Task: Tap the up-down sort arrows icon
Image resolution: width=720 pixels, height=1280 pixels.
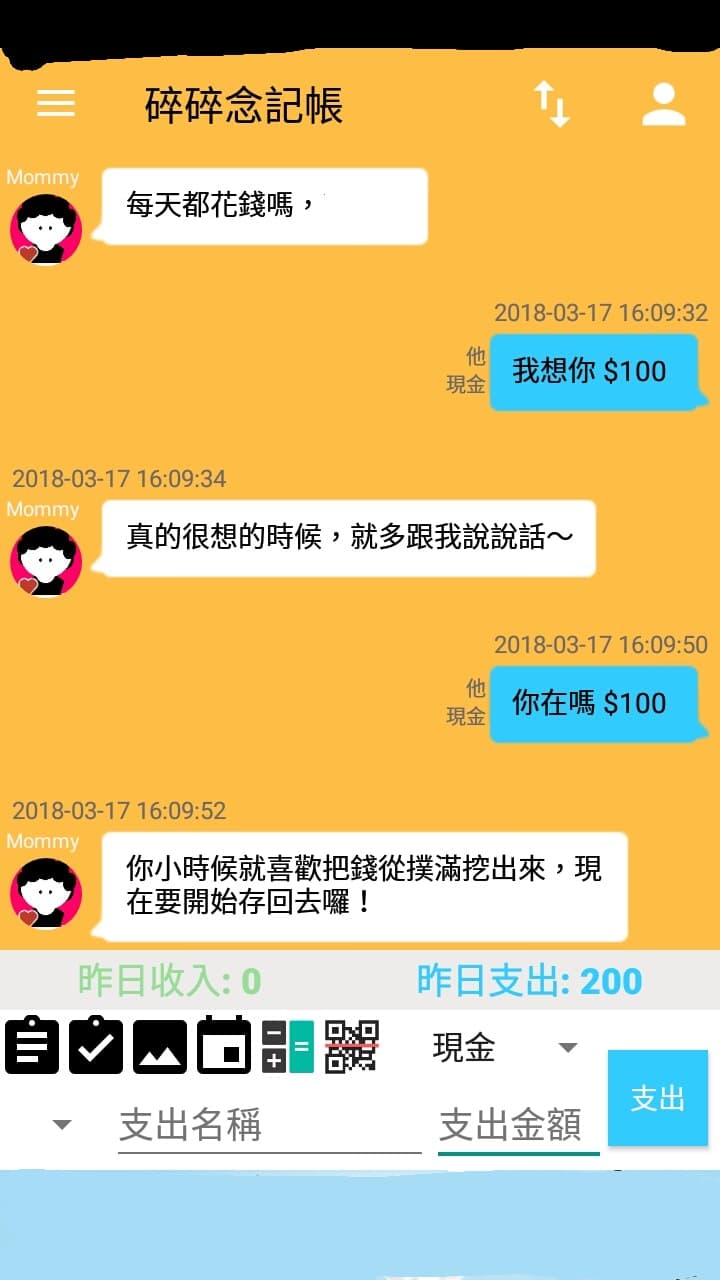Action: (x=551, y=104)
